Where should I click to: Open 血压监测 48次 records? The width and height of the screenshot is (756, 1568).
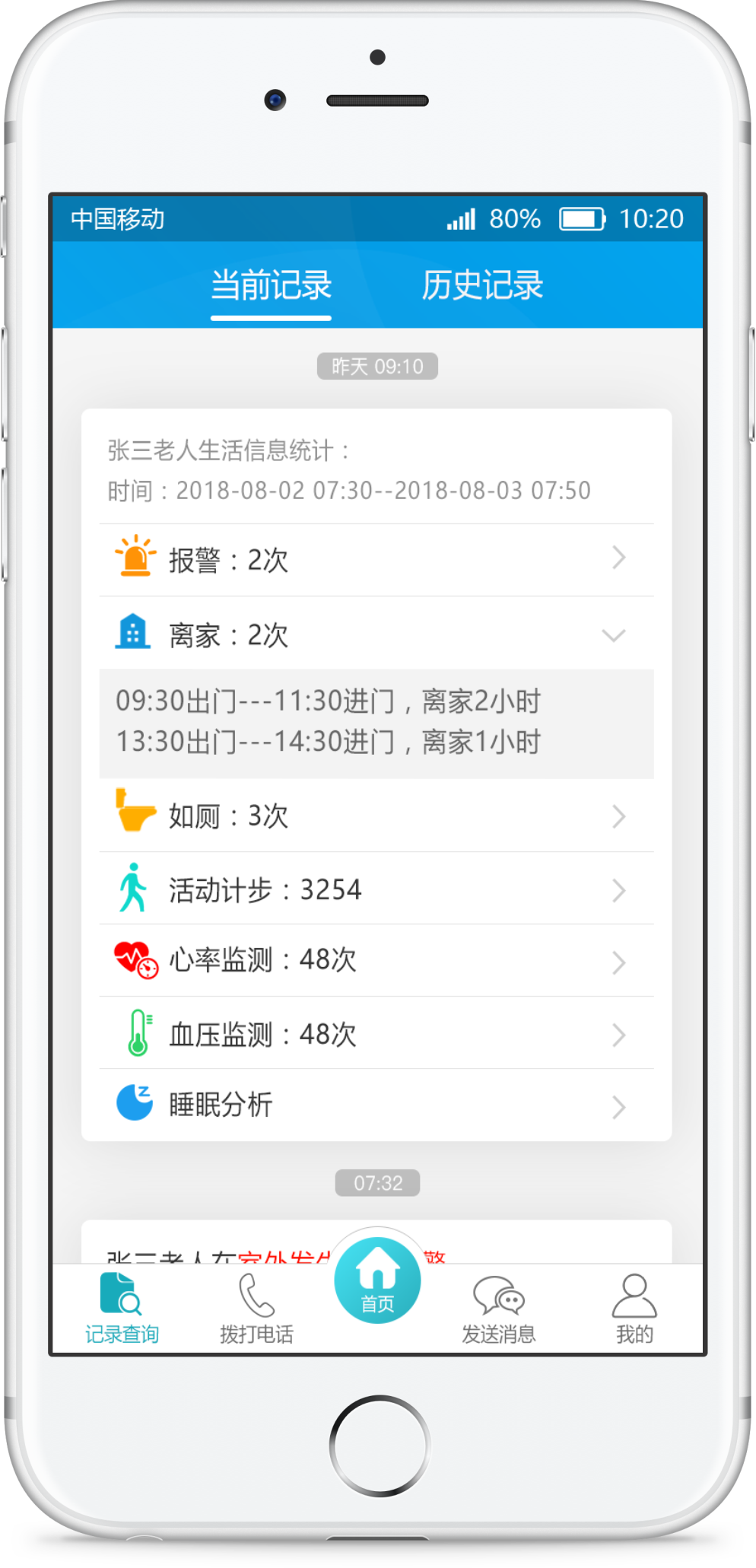coord(376,1033)
